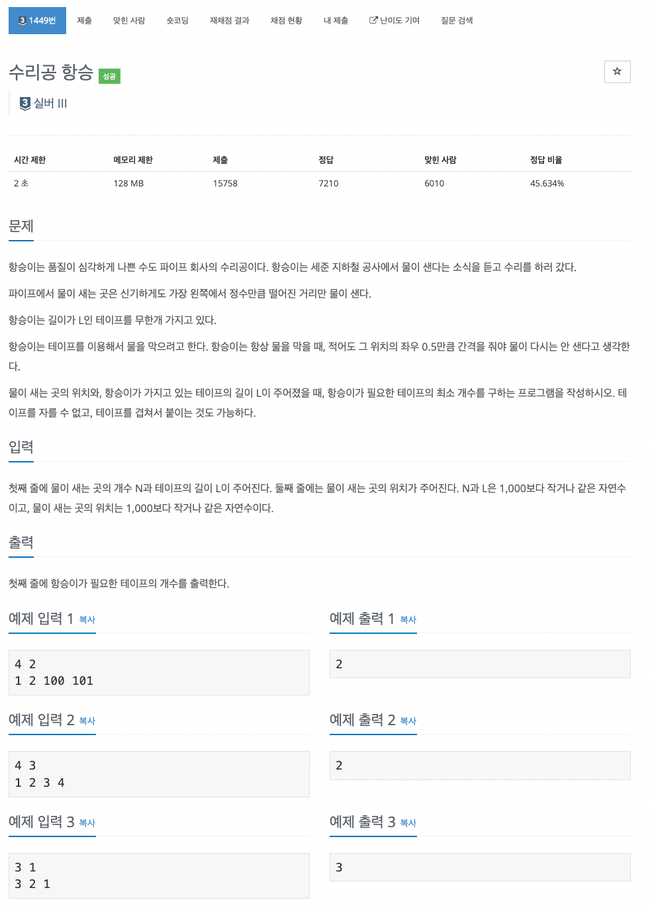Switch to the 맞힌 사람 tab
The image size is (650, 905).
point(129,20)
